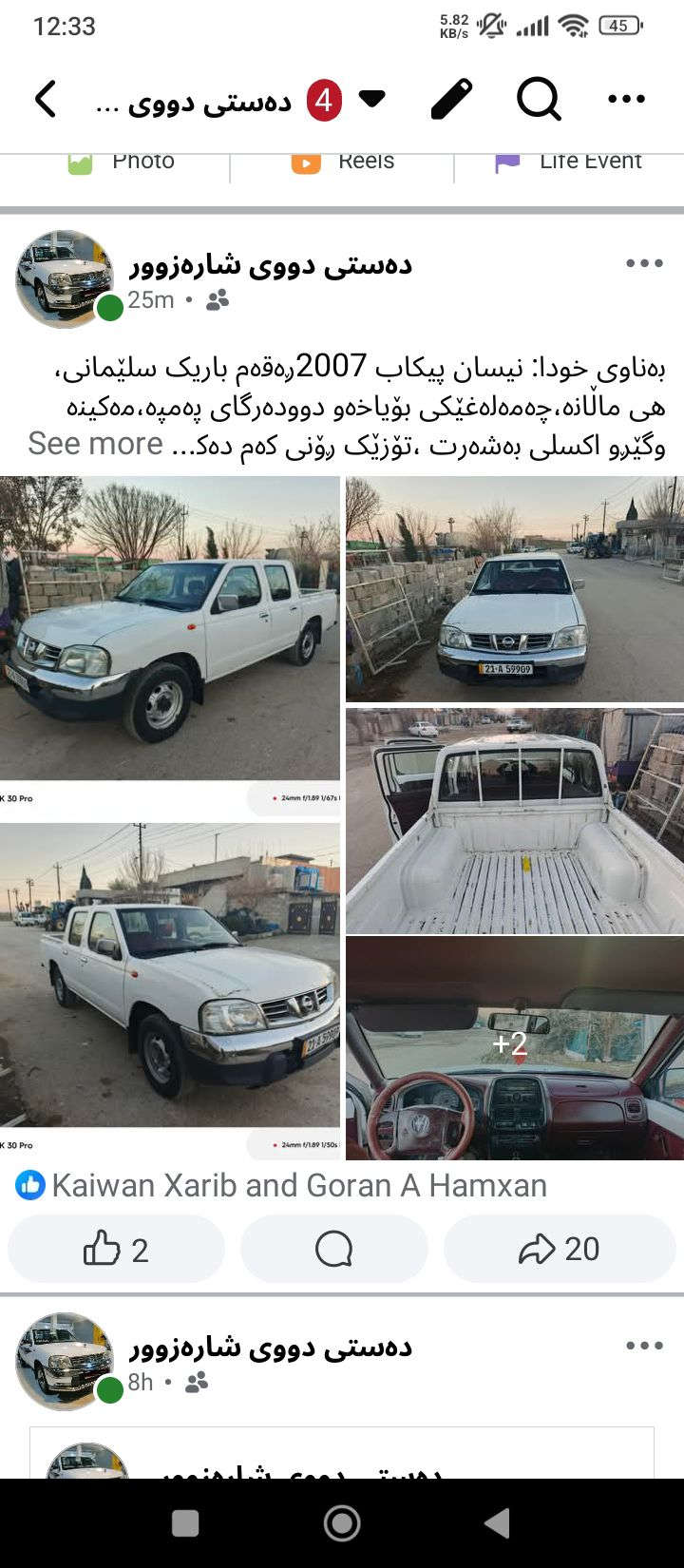Open the truck bed photo

tap(514, 820)
